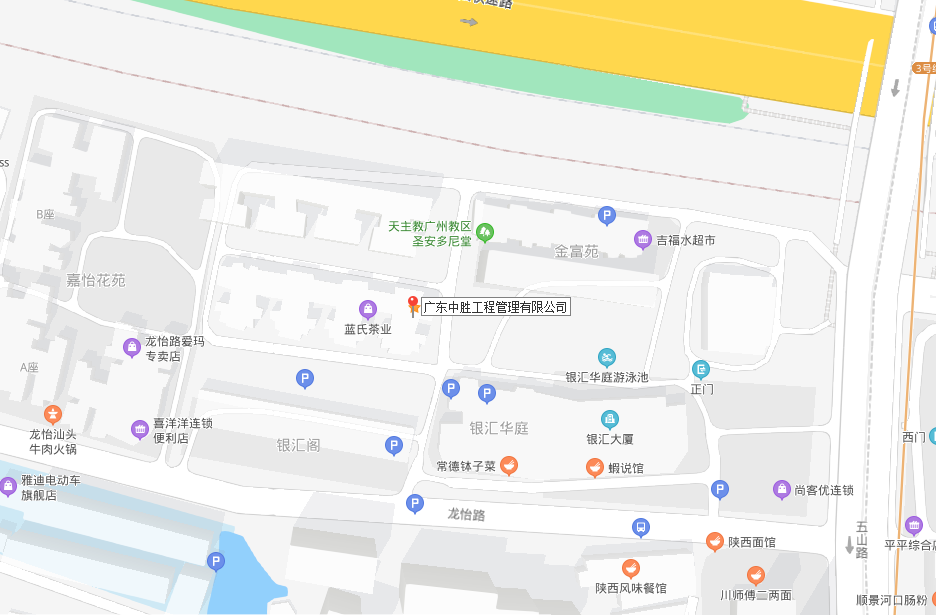Image resolution: width=936 pixels, height=615 pixels.
Task: Tap the 陕西面馆 restaurant marker
Action: [x=715, y=541]
